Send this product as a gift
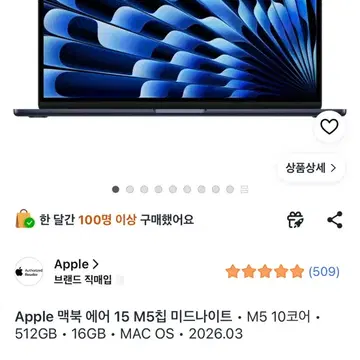This screenshot has width=360, height=360. coord(295,220)
